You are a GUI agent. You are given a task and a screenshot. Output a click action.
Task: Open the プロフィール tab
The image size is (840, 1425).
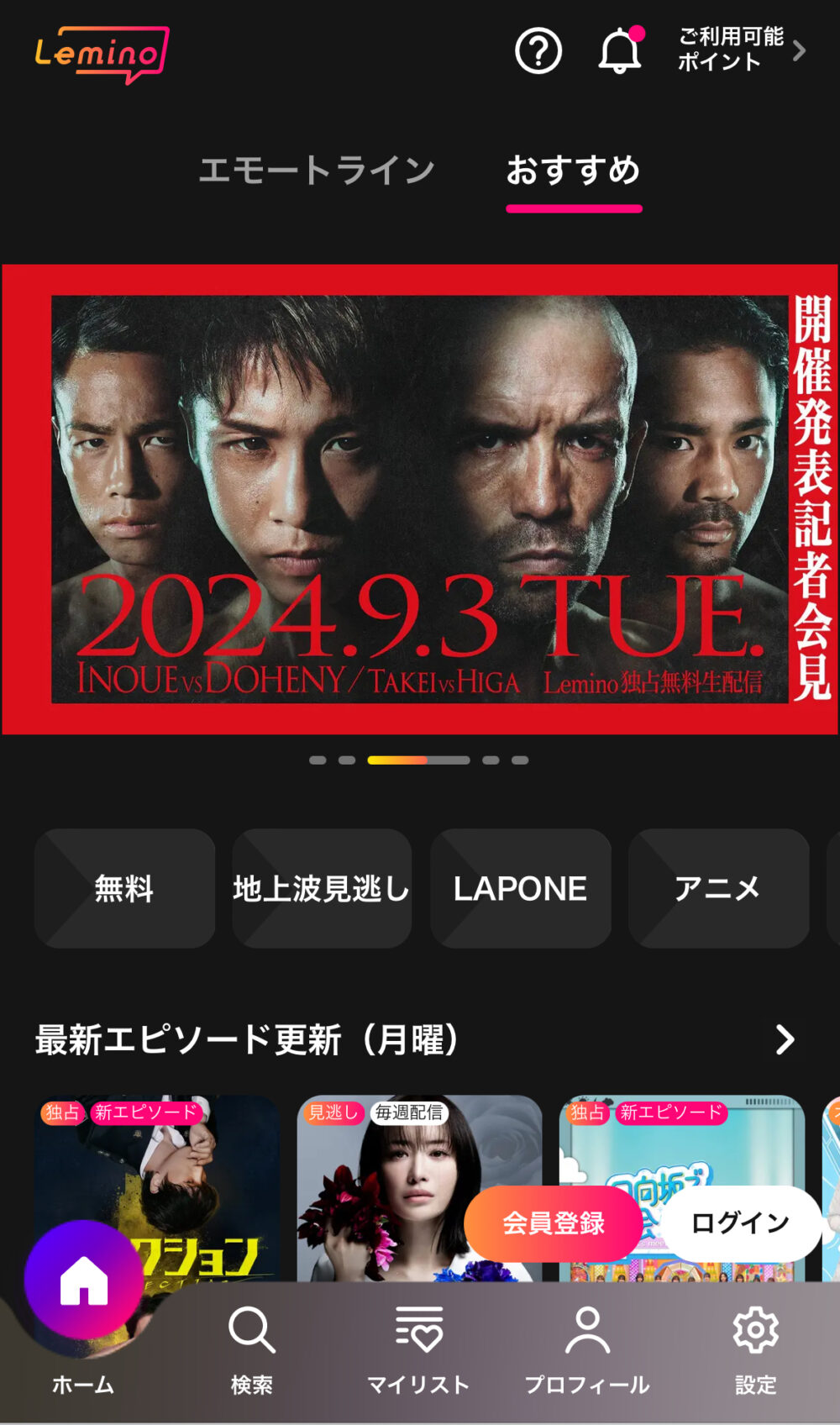click(587, 1347)
